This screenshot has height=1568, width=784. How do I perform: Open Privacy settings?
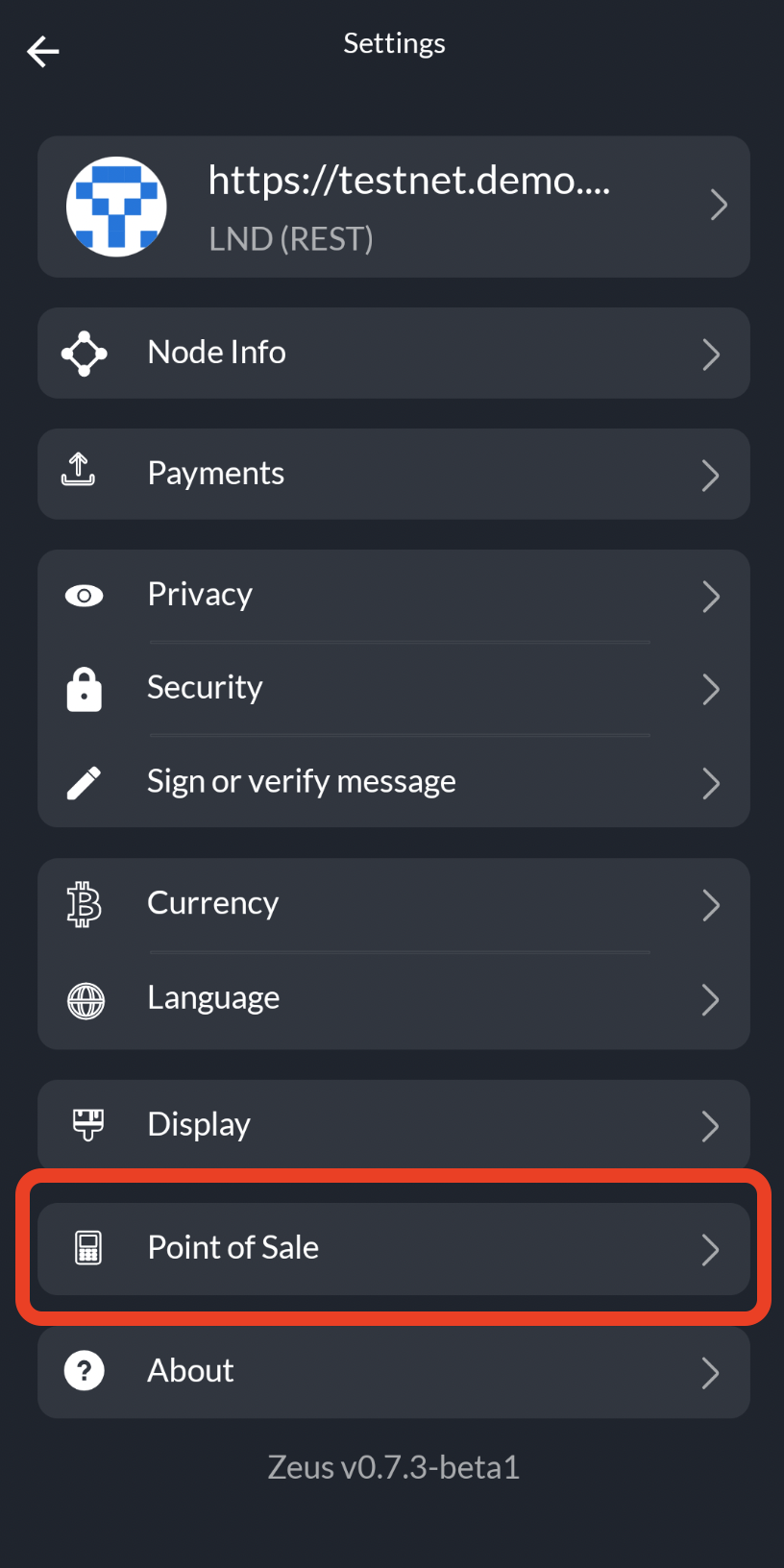coord(393,595)
